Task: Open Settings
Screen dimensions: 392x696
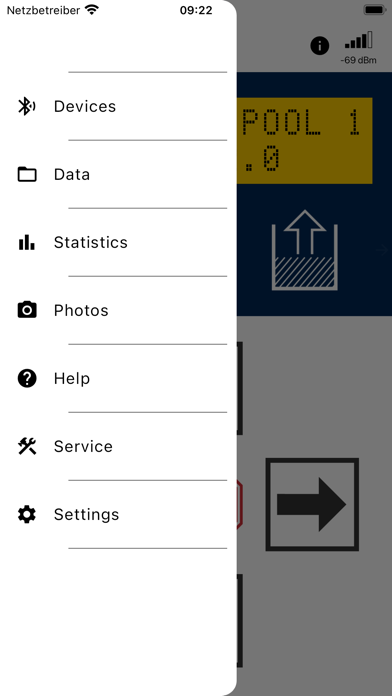Action: (118, 514)
